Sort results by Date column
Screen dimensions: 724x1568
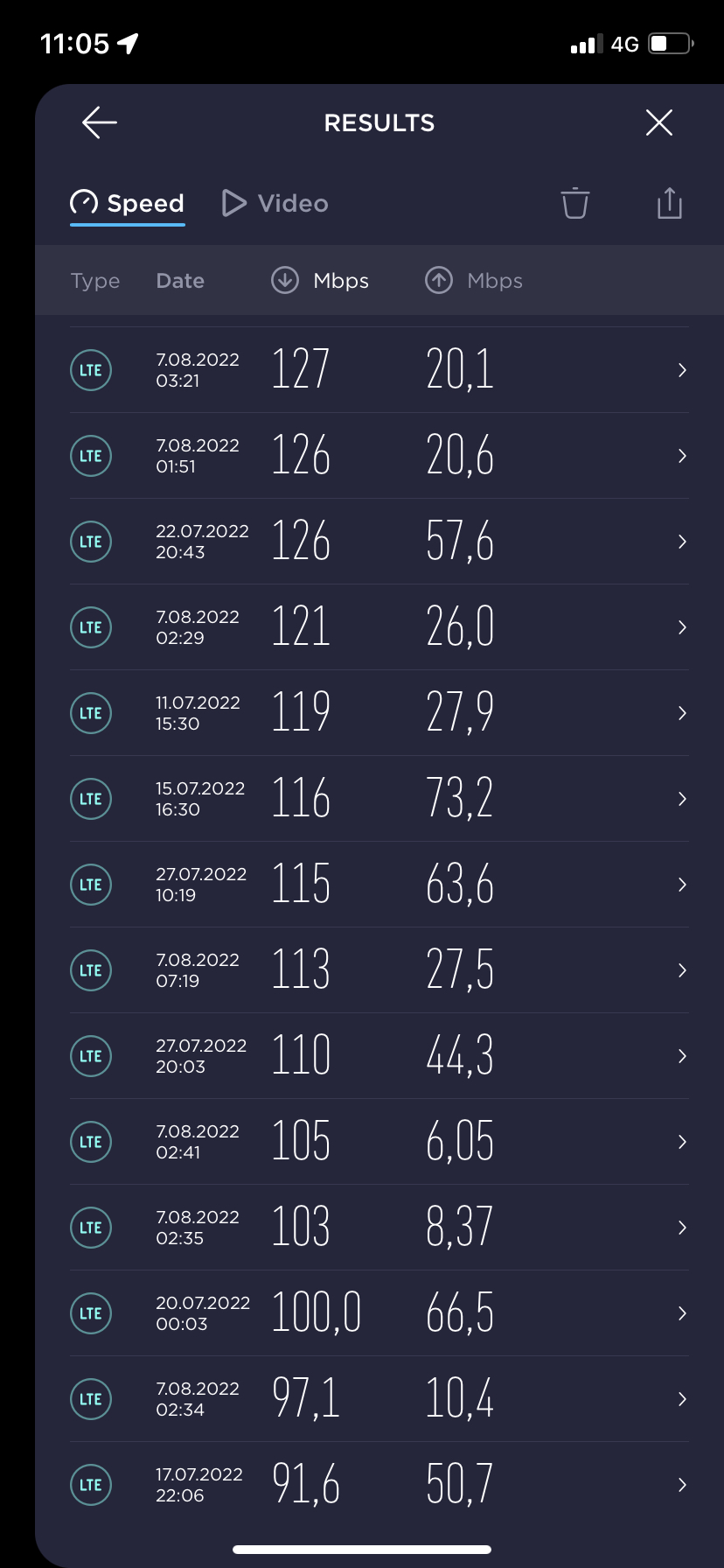coord(180,281)
